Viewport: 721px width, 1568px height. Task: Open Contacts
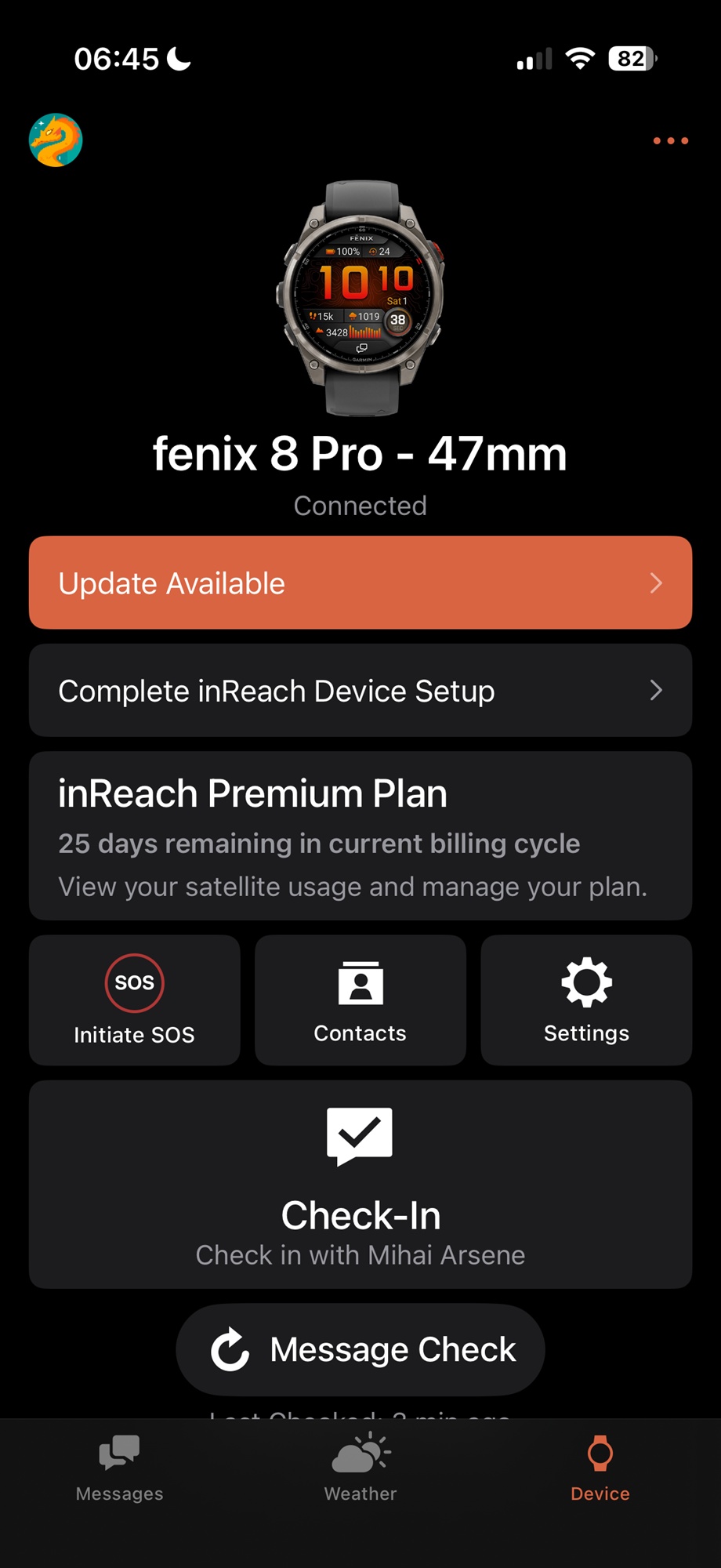click(360, 1000)
